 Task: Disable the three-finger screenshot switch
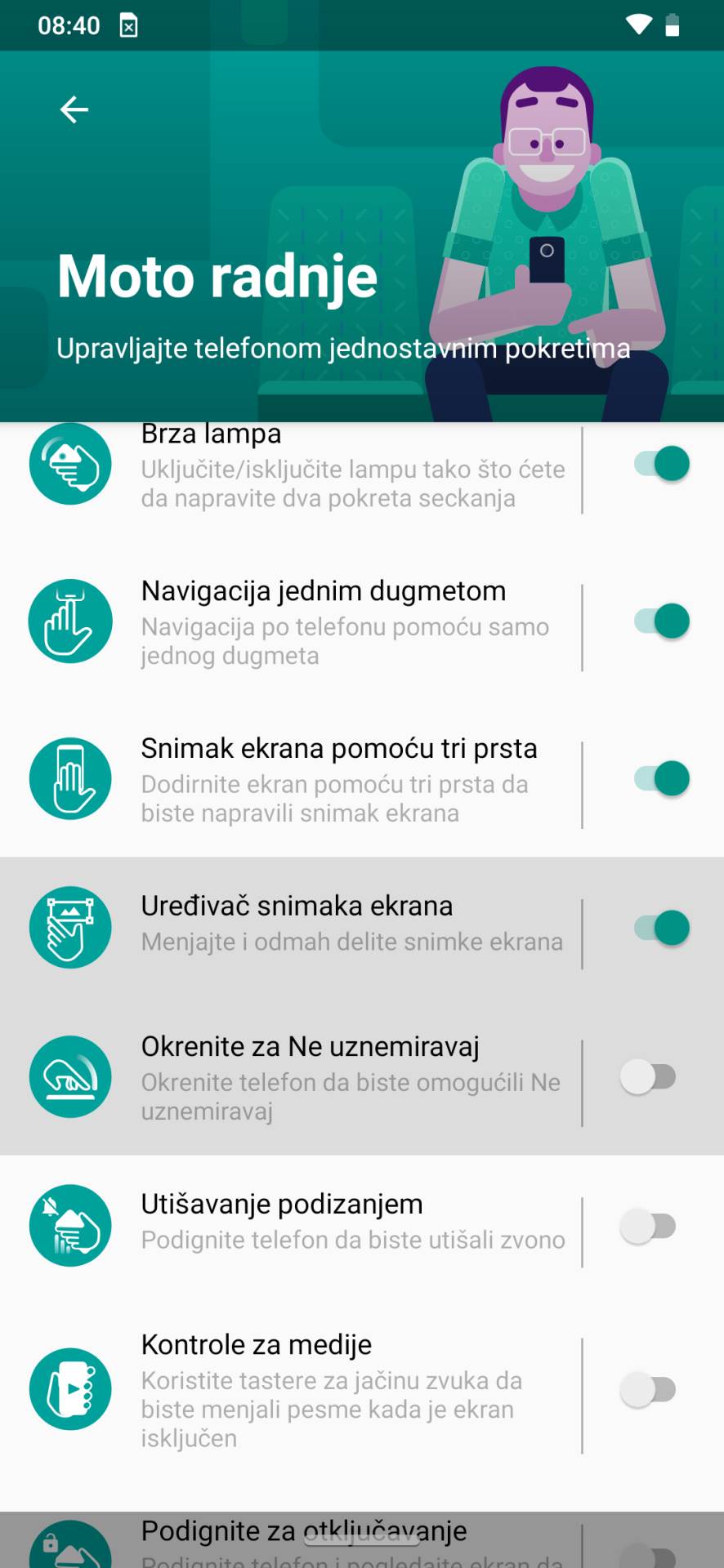(x=659, y=778)
